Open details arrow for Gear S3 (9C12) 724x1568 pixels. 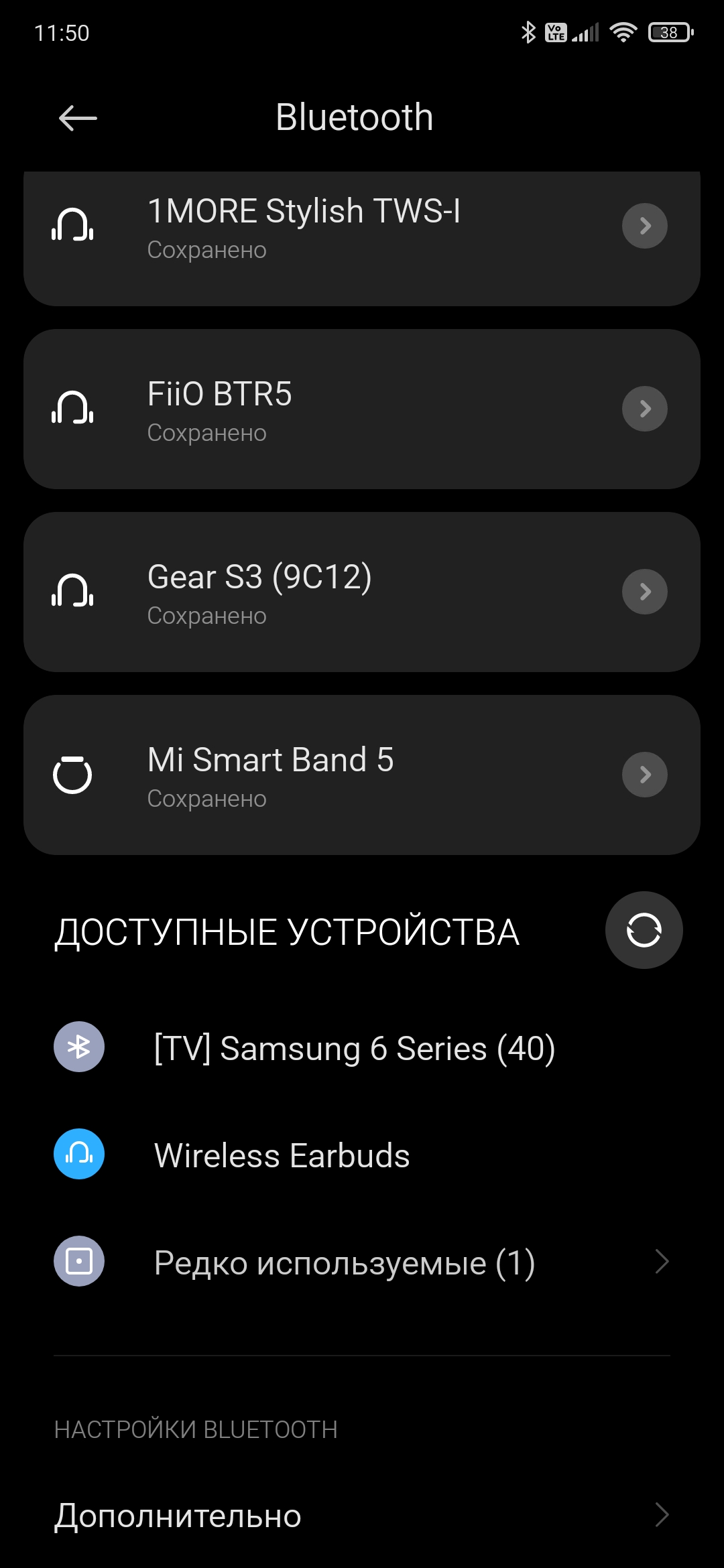click(x=644, y=592)
